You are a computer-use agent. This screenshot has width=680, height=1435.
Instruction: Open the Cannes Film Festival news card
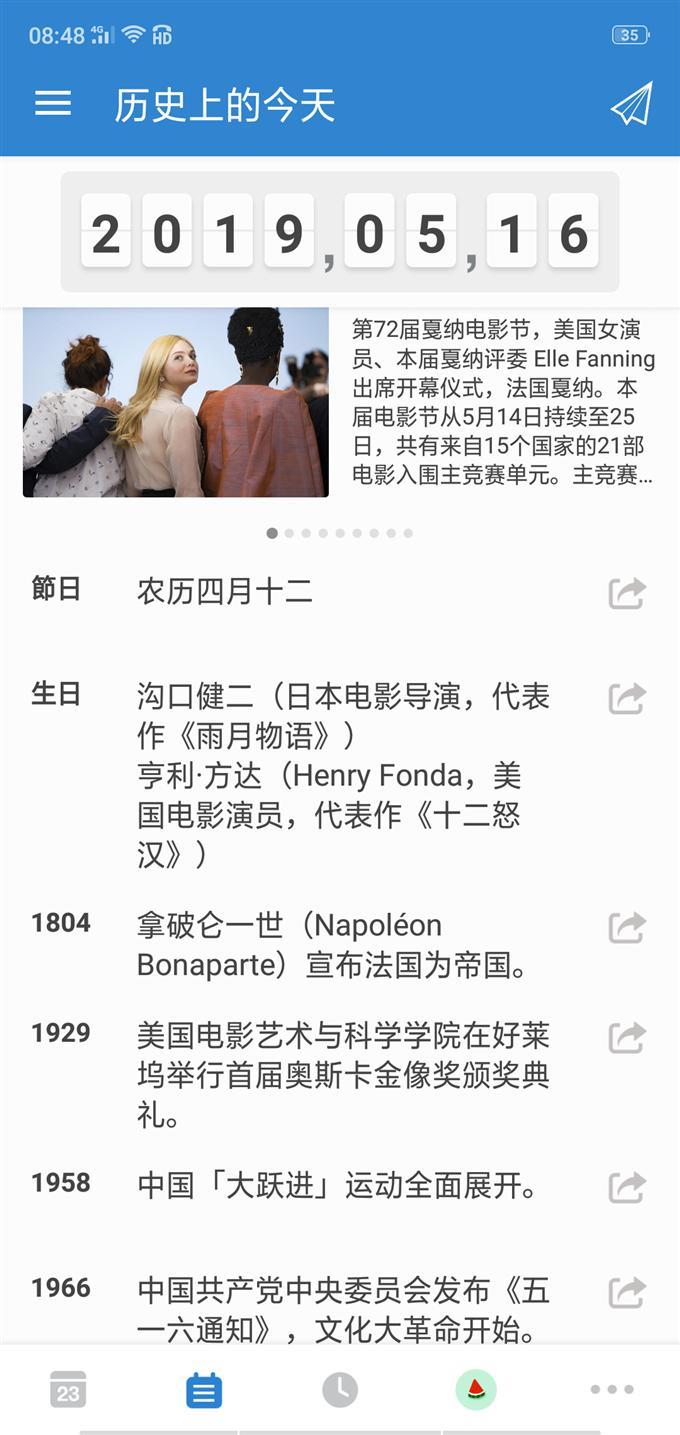[x=340, y=402]
